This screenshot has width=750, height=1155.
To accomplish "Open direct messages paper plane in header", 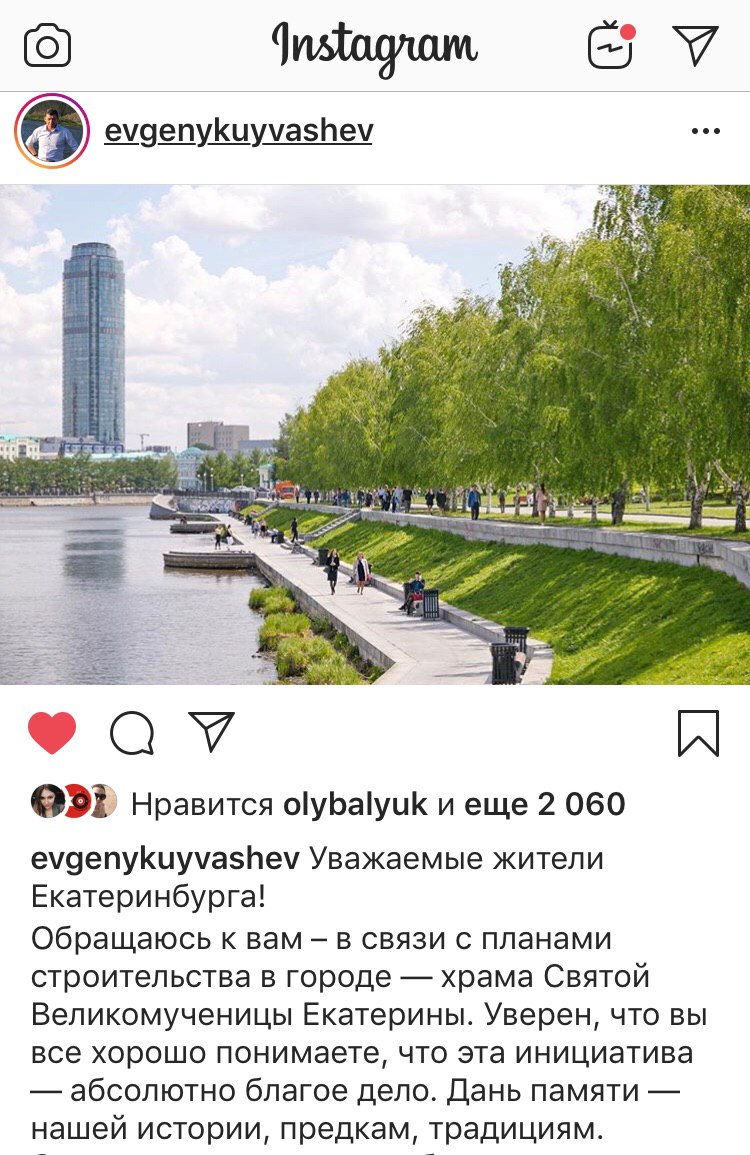I will (695, 45).
